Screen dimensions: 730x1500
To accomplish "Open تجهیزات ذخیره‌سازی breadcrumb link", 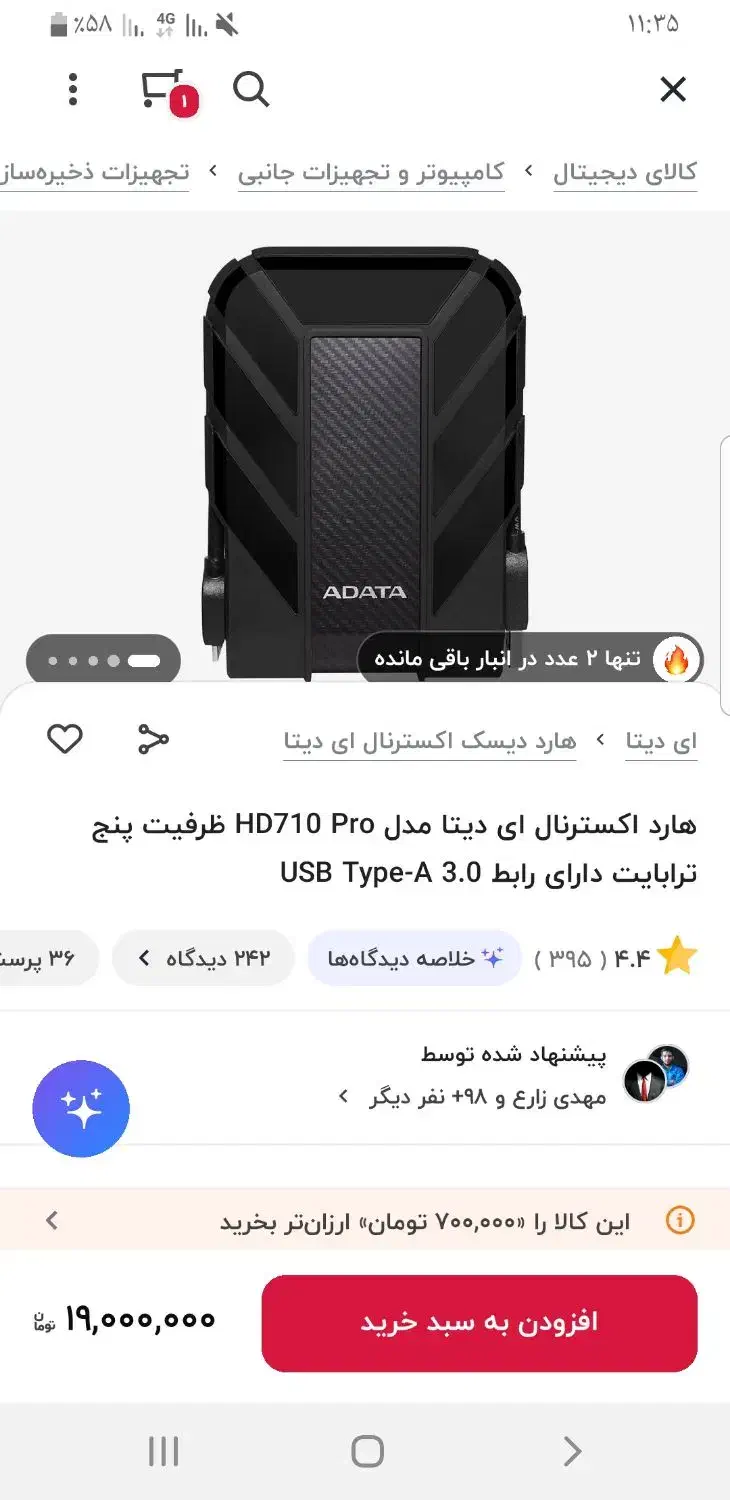I will pyautogui.click(x=95, y=172).
